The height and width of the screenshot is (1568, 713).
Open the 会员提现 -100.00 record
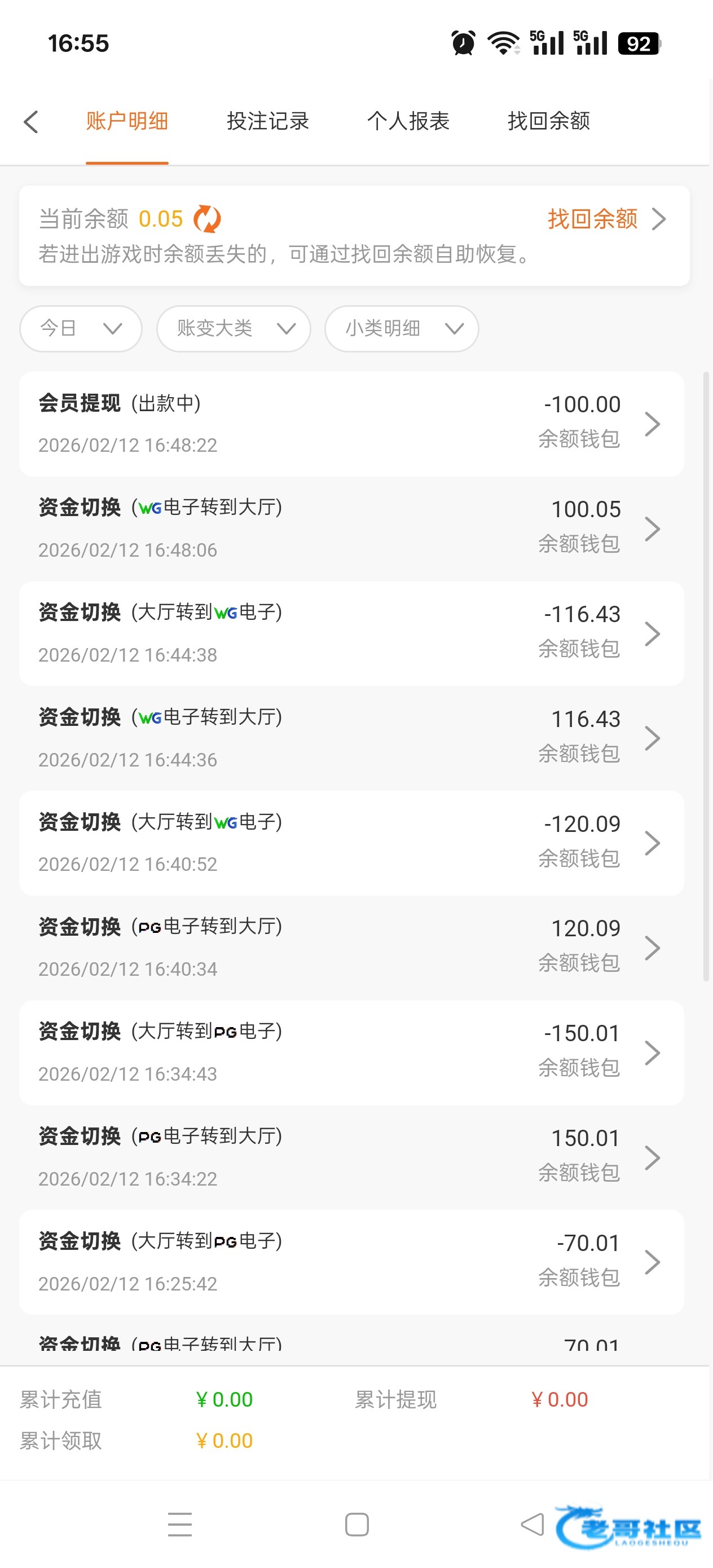[351, 424]
